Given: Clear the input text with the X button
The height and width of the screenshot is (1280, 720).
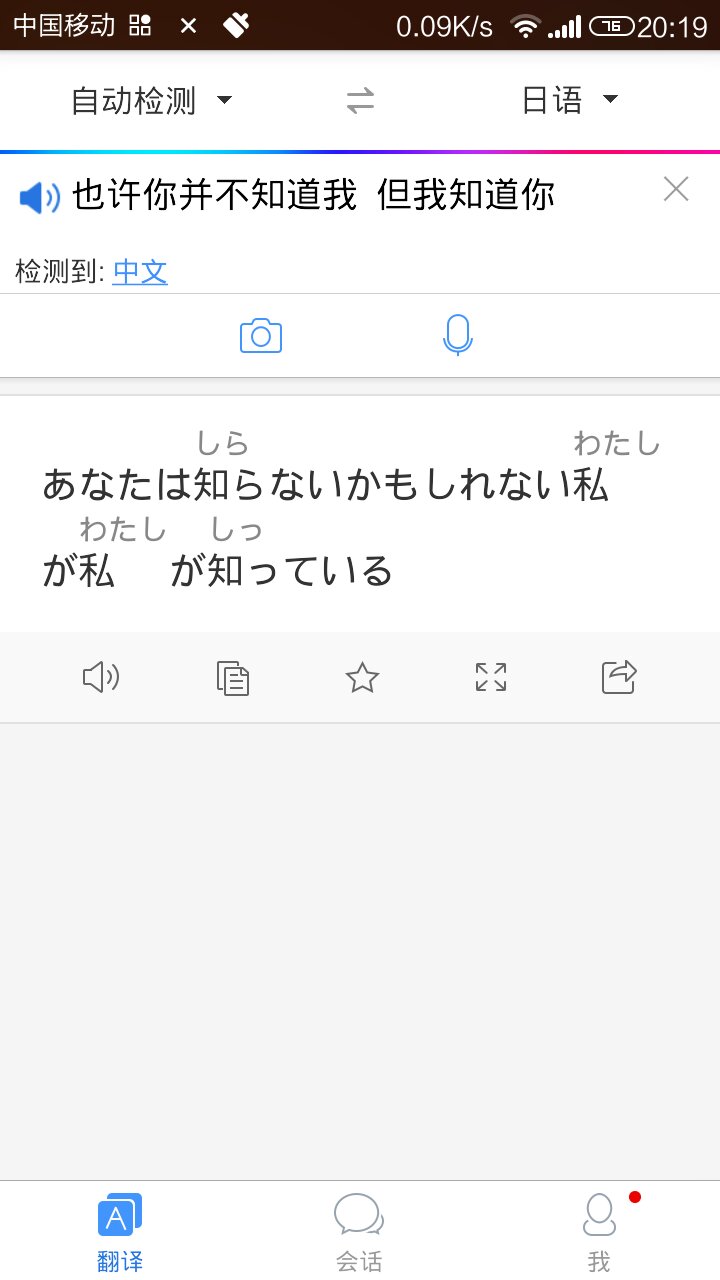Looking at the screenshot, I should (676, 189).
